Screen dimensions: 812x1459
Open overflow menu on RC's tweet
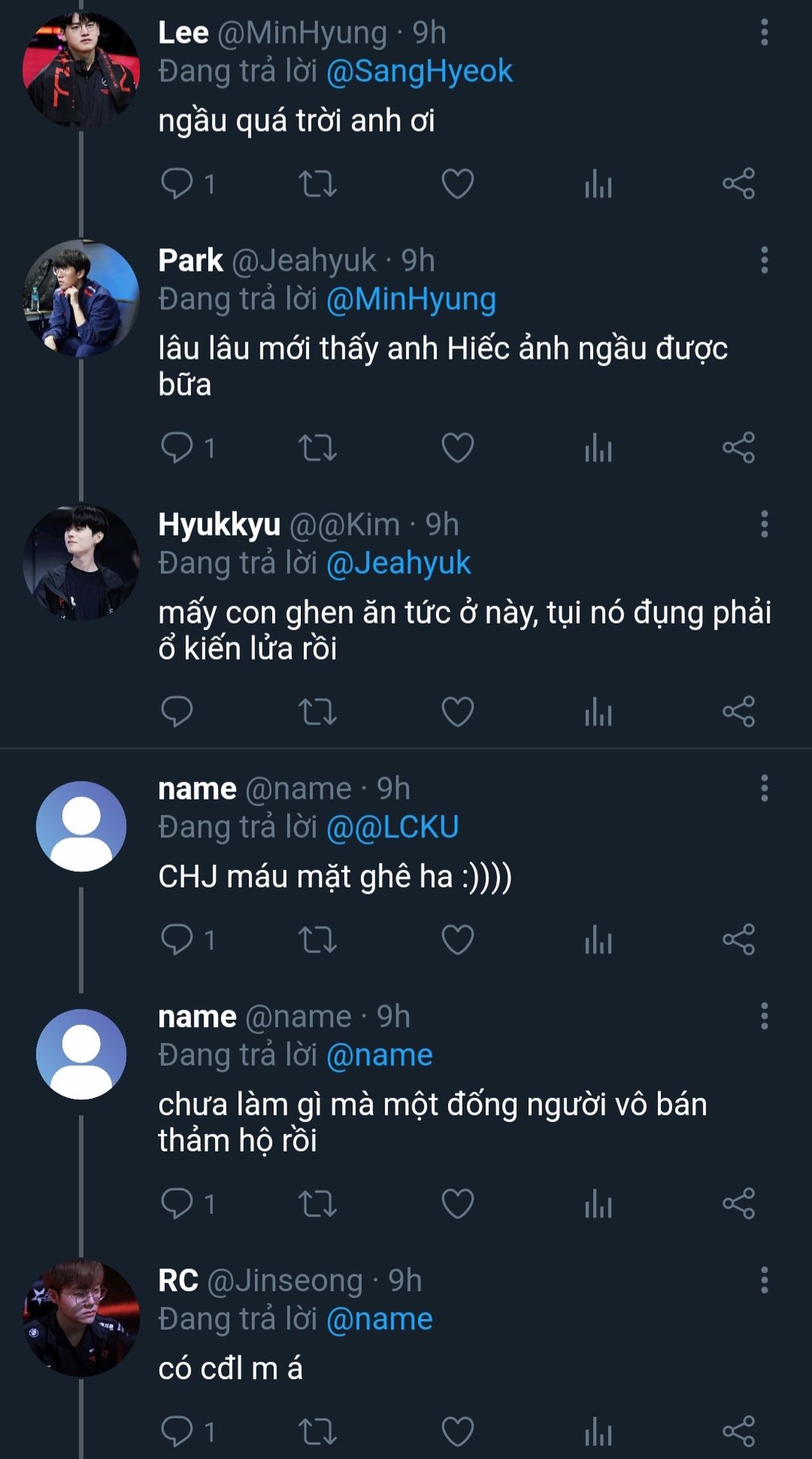764,1280
